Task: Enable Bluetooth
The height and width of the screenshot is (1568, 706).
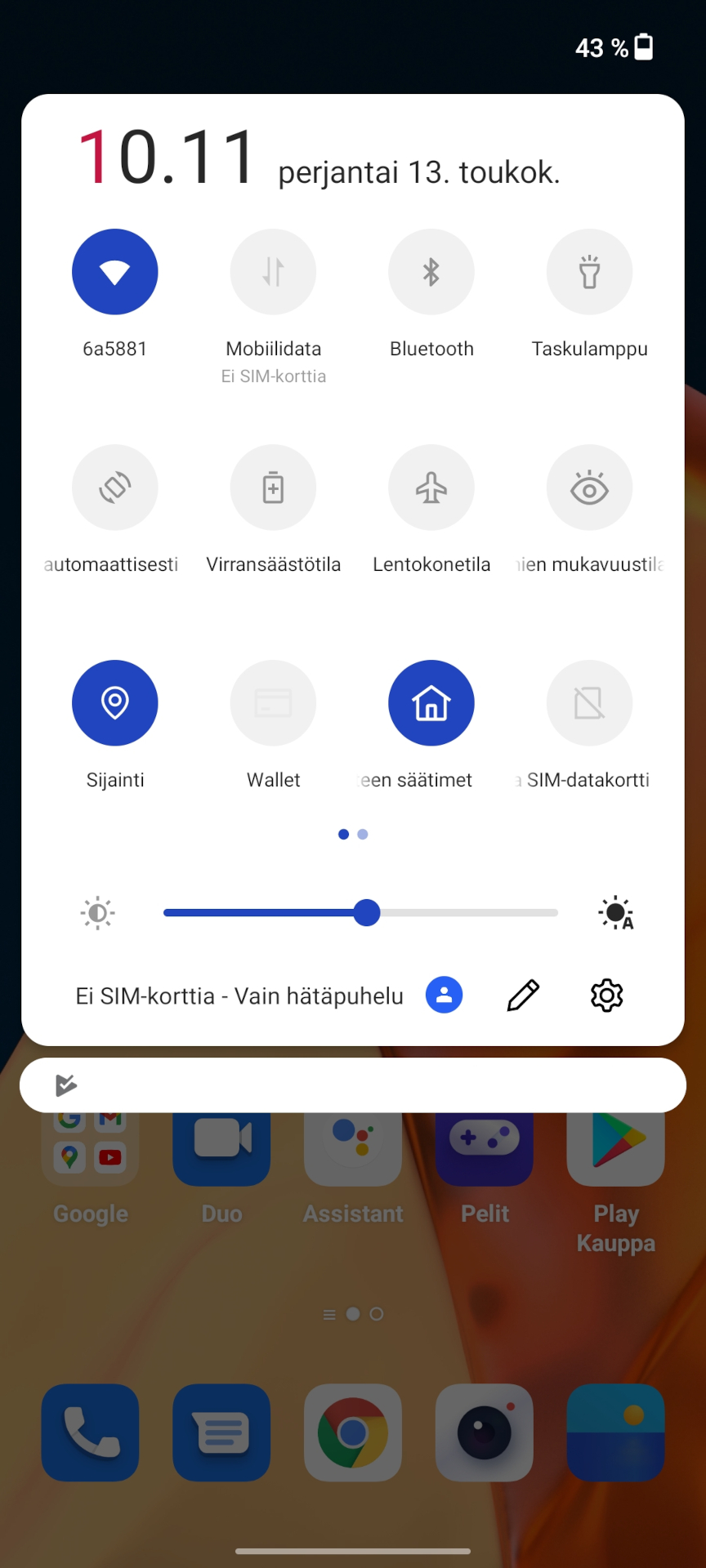Action: click(431, 272)
